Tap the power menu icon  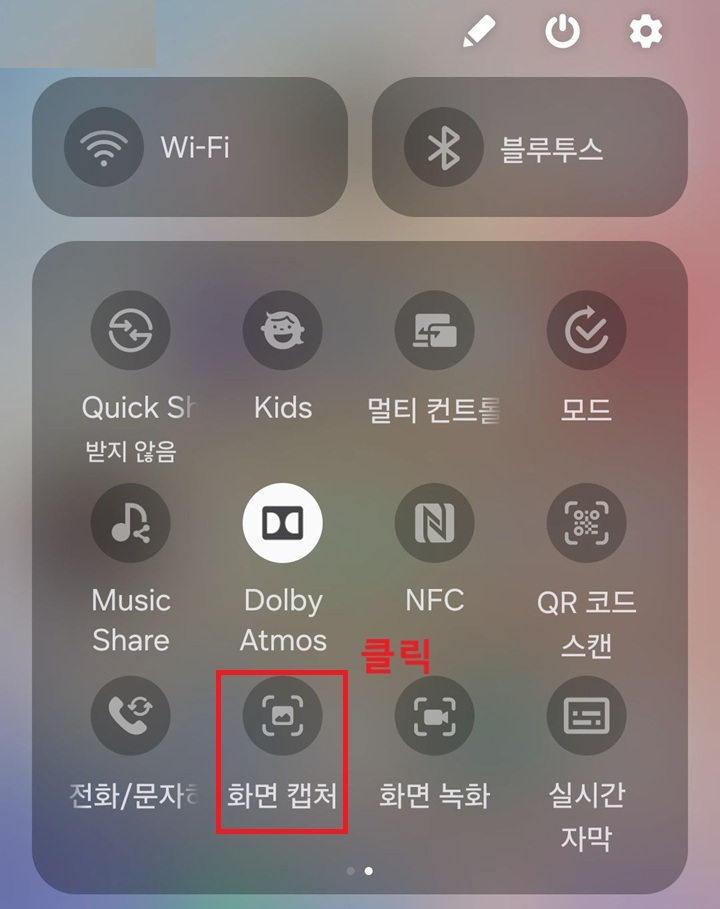[x=562, y=31]
